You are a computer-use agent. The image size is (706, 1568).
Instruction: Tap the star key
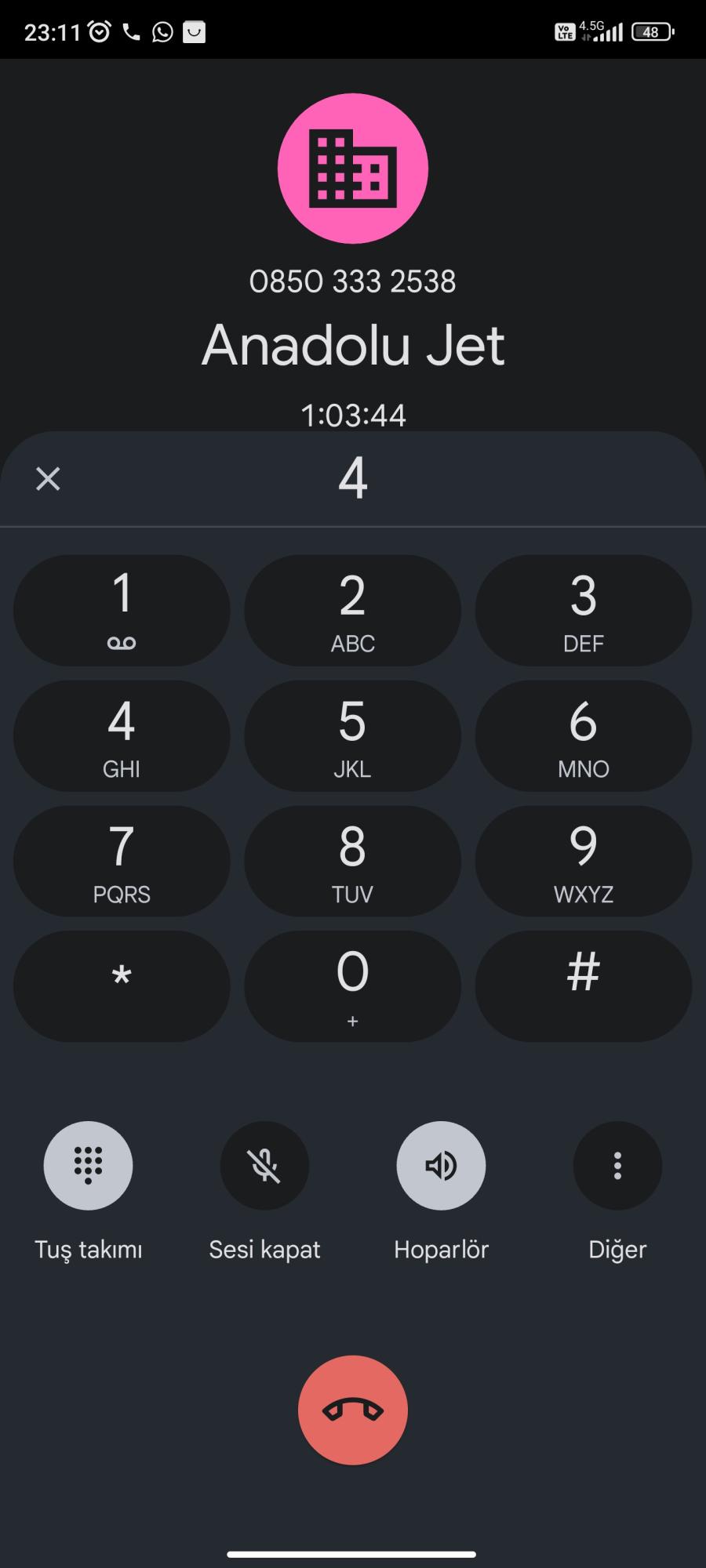point(122,986)
